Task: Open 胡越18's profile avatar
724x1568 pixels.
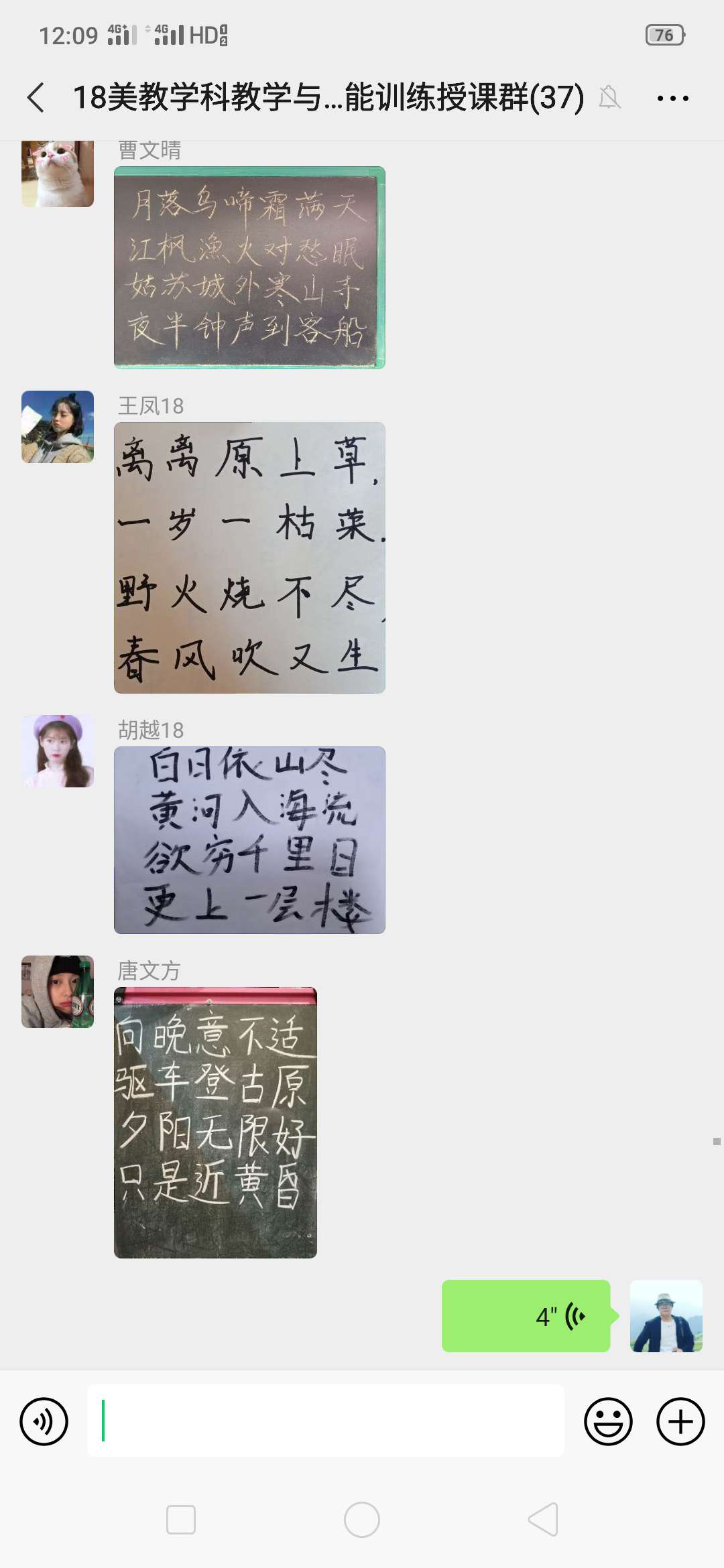Action: point(58,750)
